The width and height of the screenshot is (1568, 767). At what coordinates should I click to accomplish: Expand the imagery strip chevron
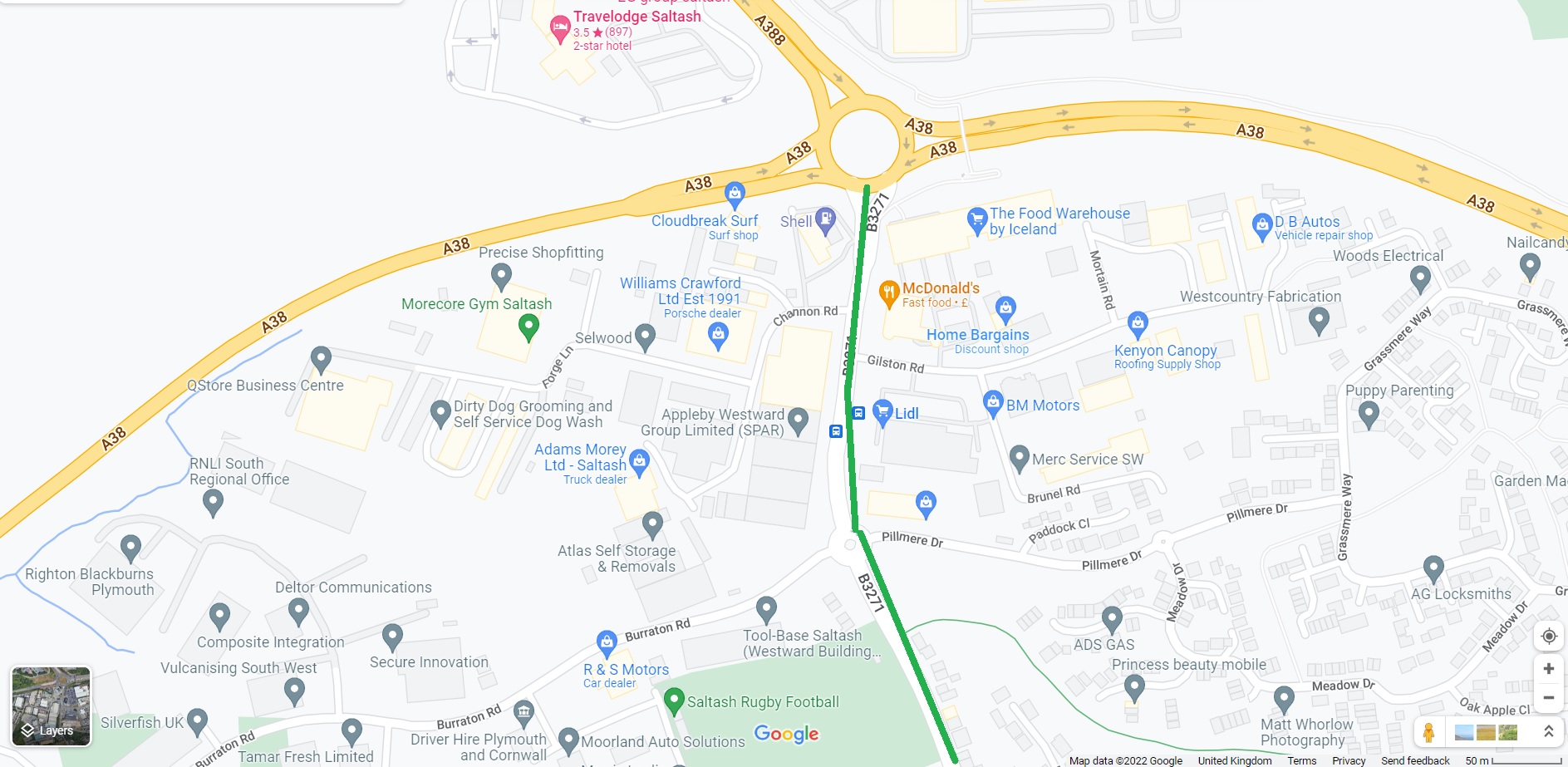pos(1548,732)
